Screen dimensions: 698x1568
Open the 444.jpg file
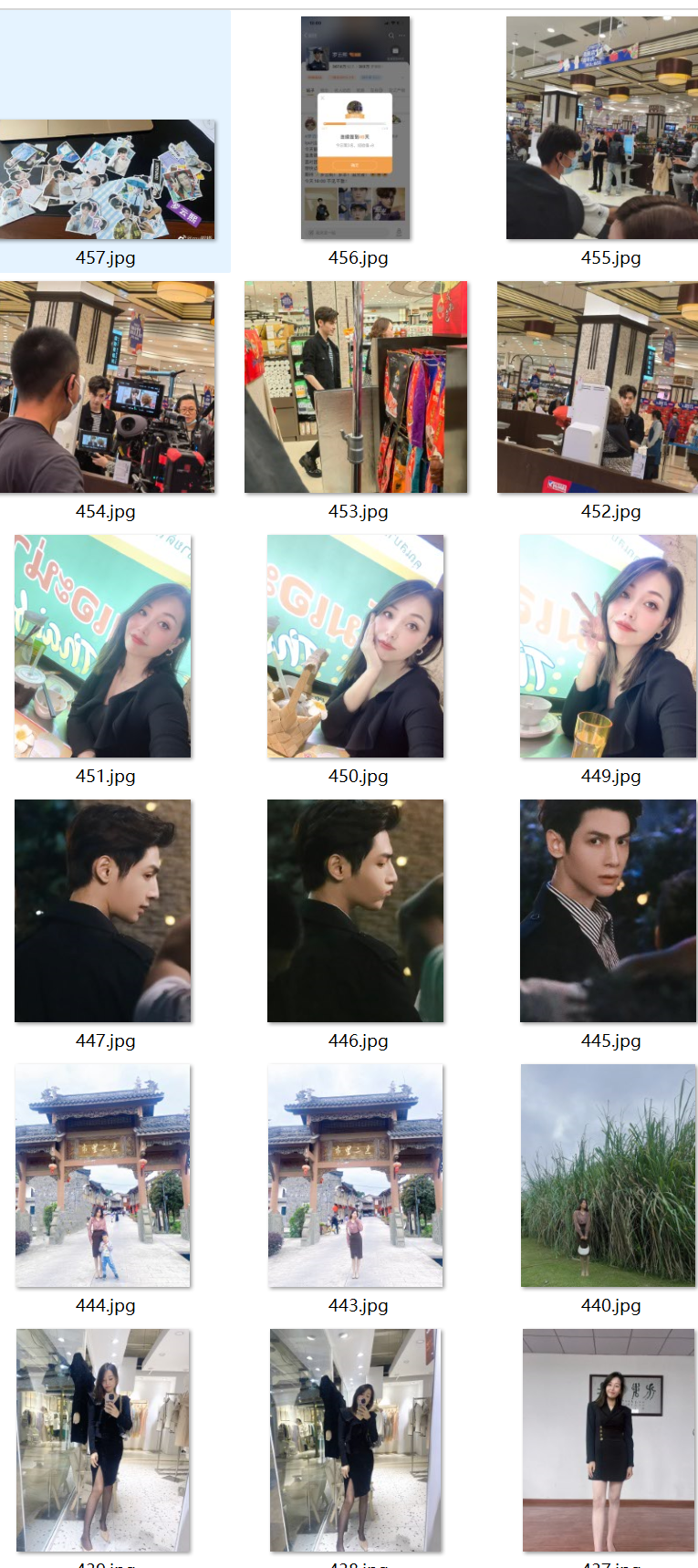[103, 1176]
